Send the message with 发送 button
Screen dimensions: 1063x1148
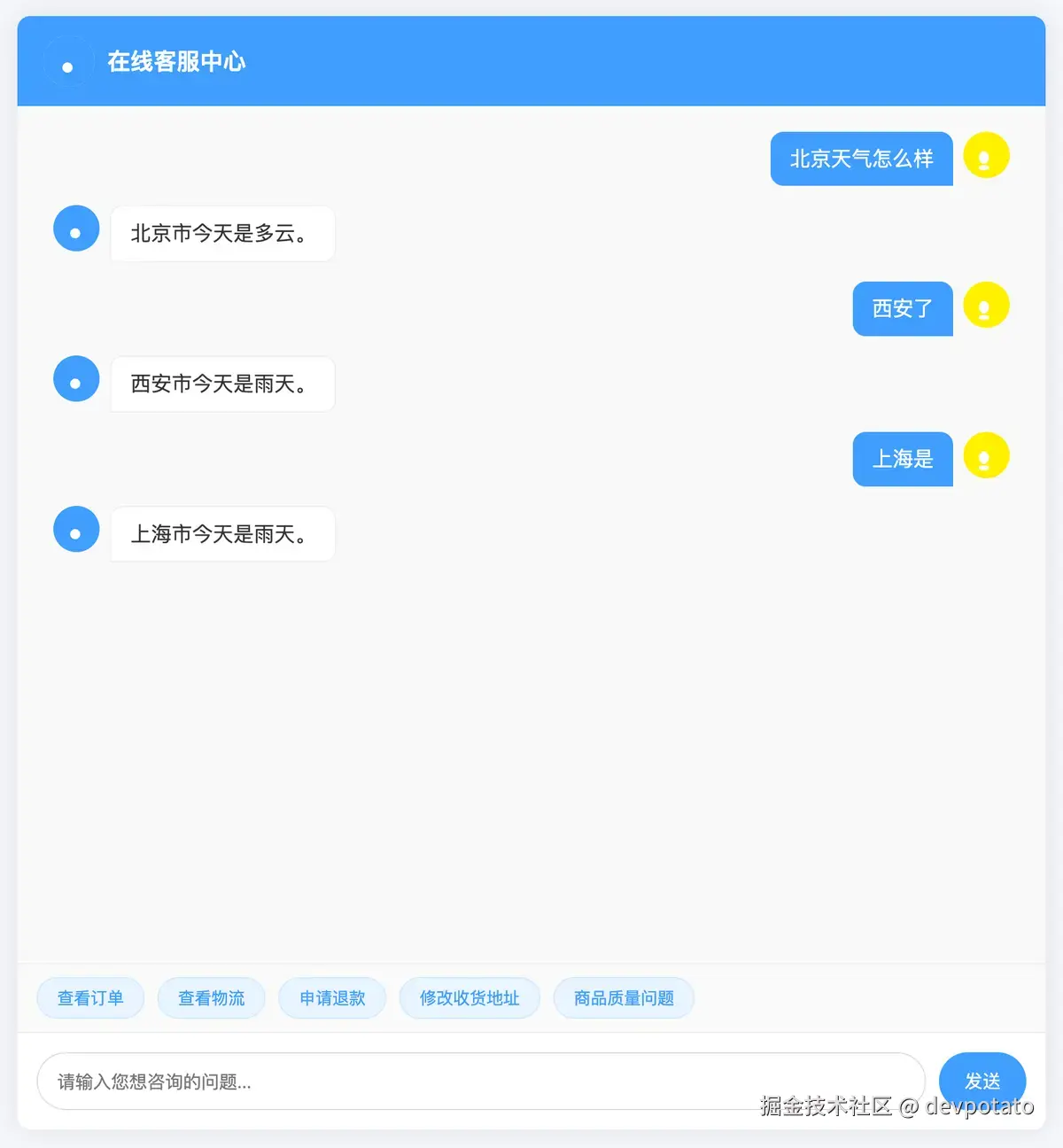coord(982,1081)
